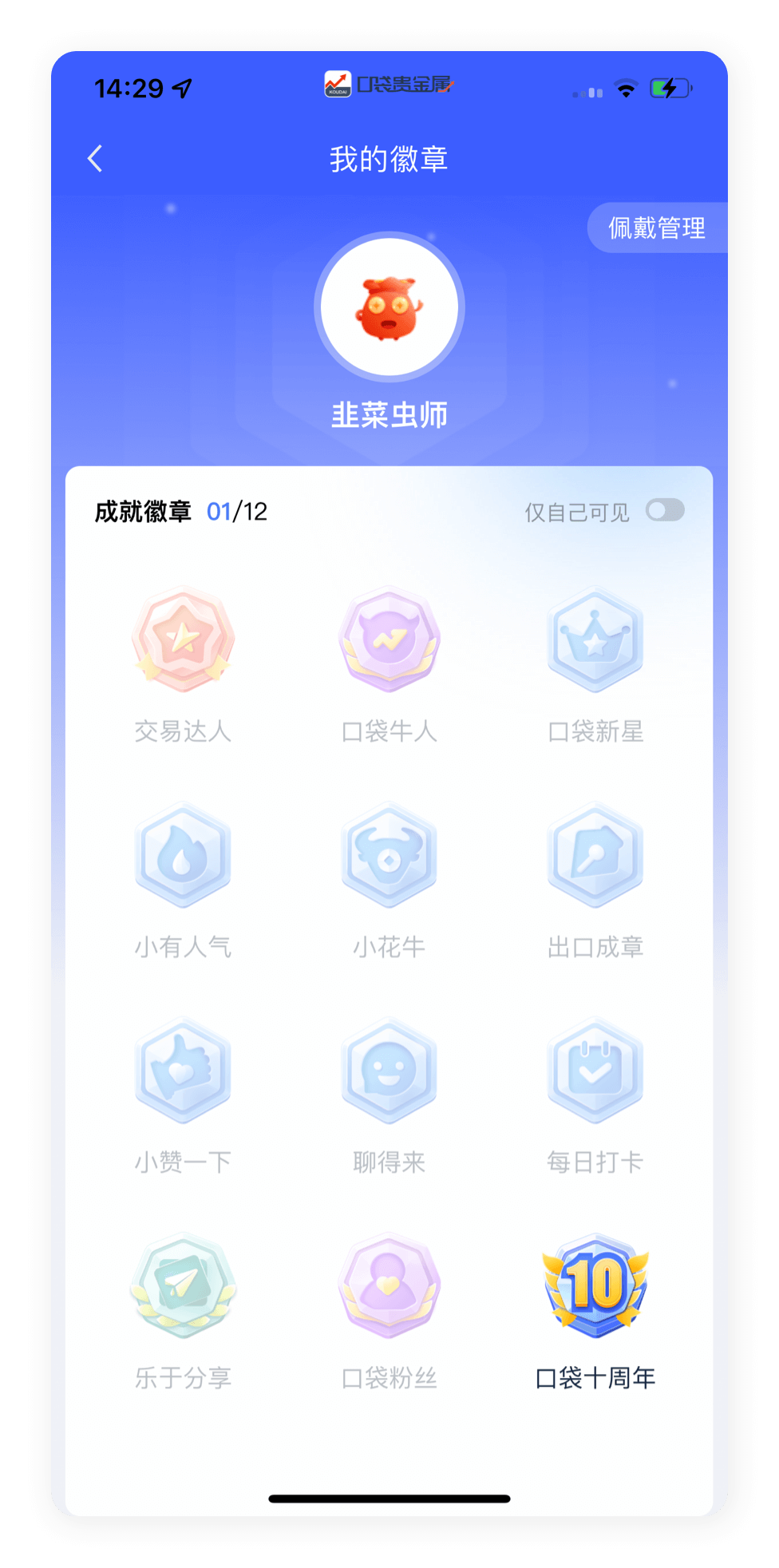Tap the 韭菜虫师 profile avatar
This screenshot has height=1568, width=779.
pos(389,307)
